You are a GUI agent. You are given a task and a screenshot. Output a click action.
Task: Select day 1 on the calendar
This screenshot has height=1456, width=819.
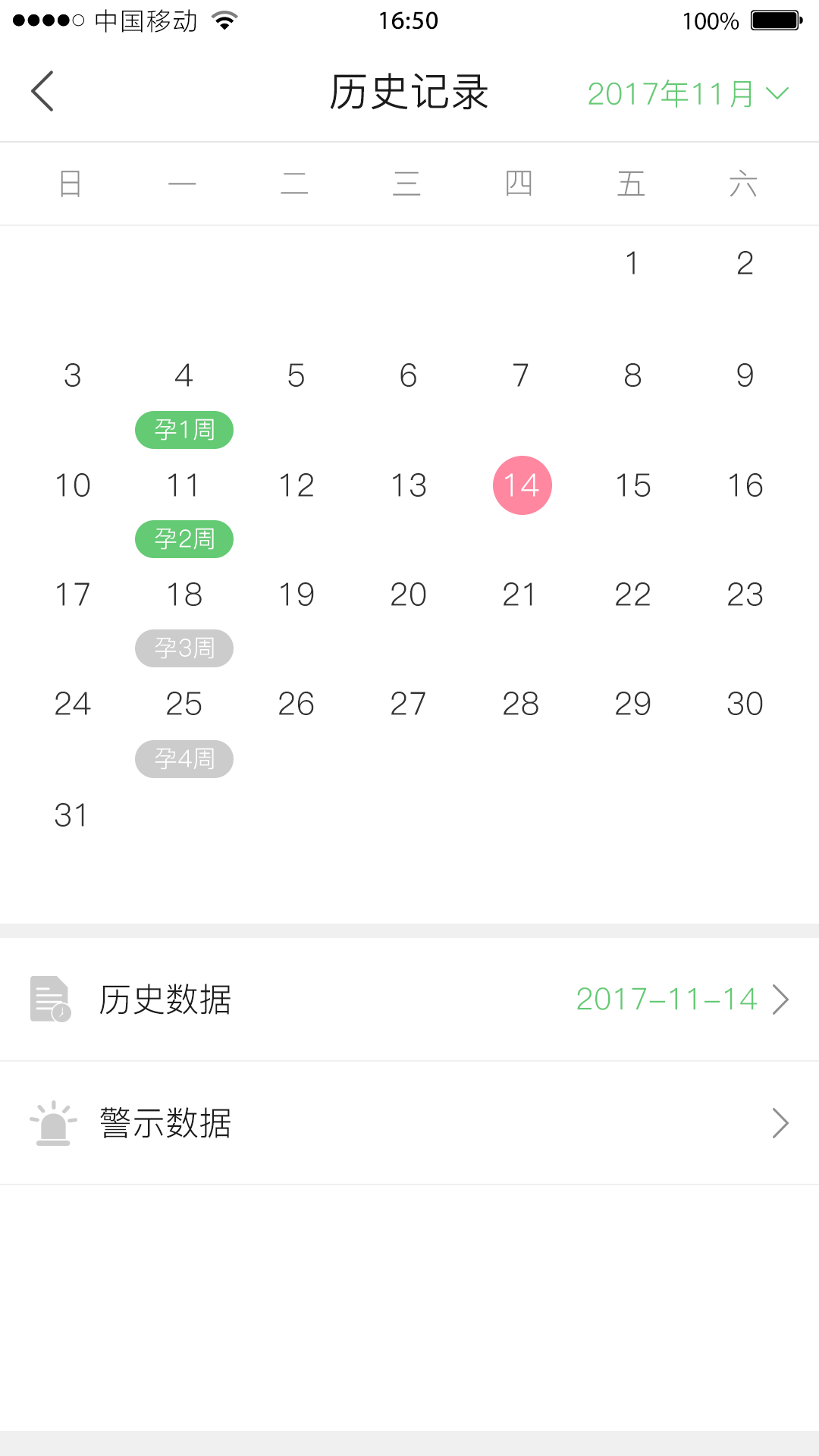[632, 263]
